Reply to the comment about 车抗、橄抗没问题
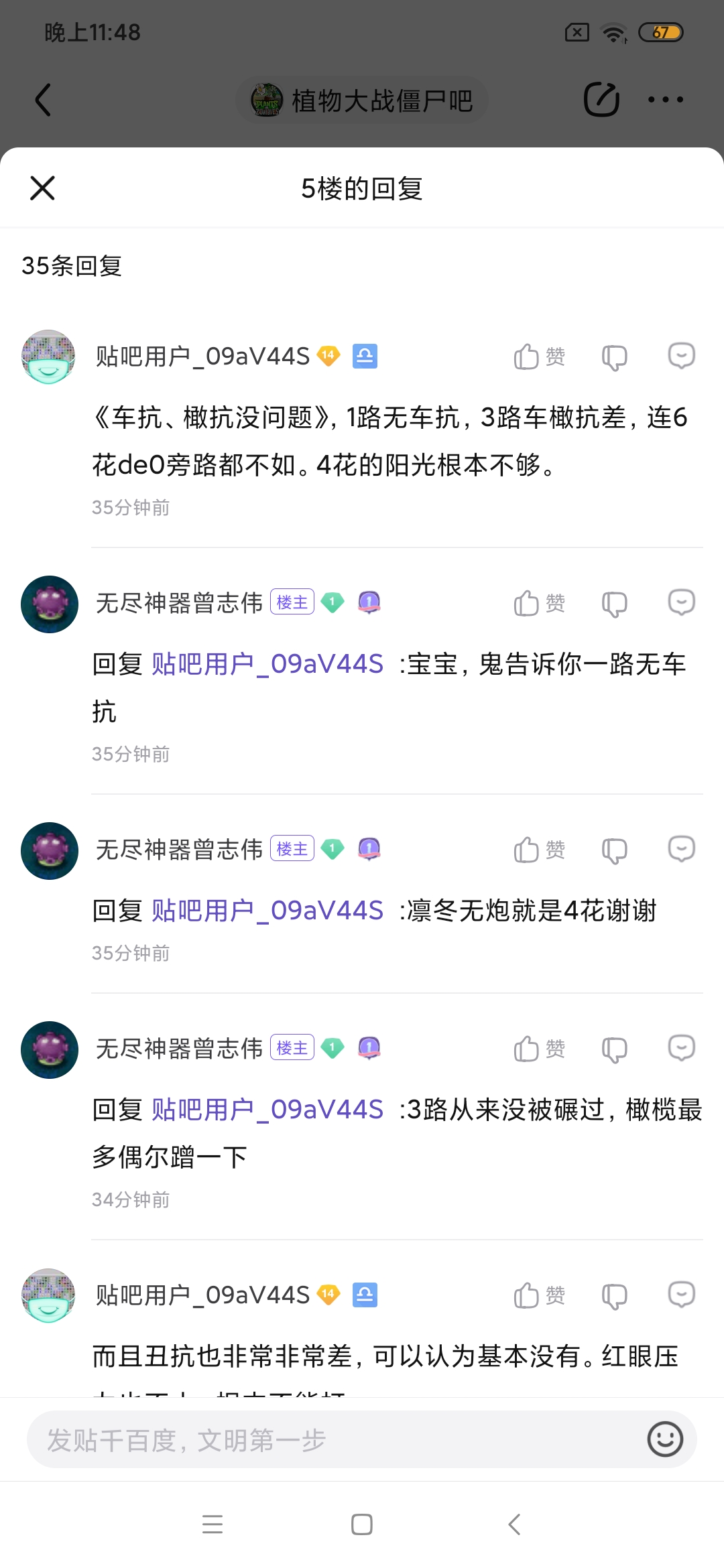 tap(681, 356)
